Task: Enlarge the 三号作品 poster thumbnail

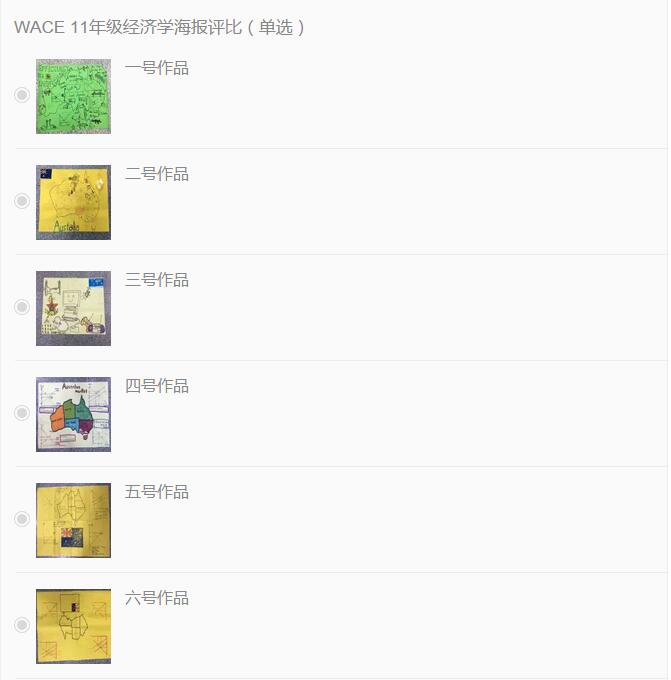Action: (x=73, y=308)
